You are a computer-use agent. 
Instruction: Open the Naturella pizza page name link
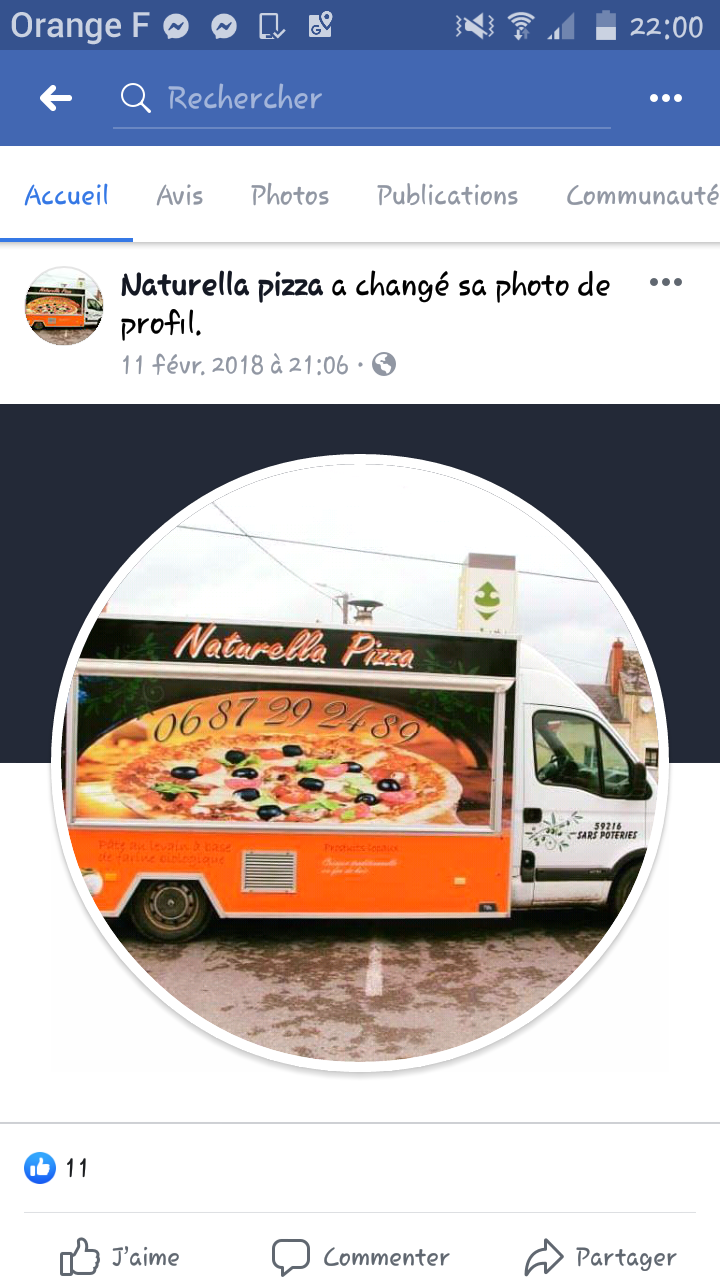(x=221, y=286)
